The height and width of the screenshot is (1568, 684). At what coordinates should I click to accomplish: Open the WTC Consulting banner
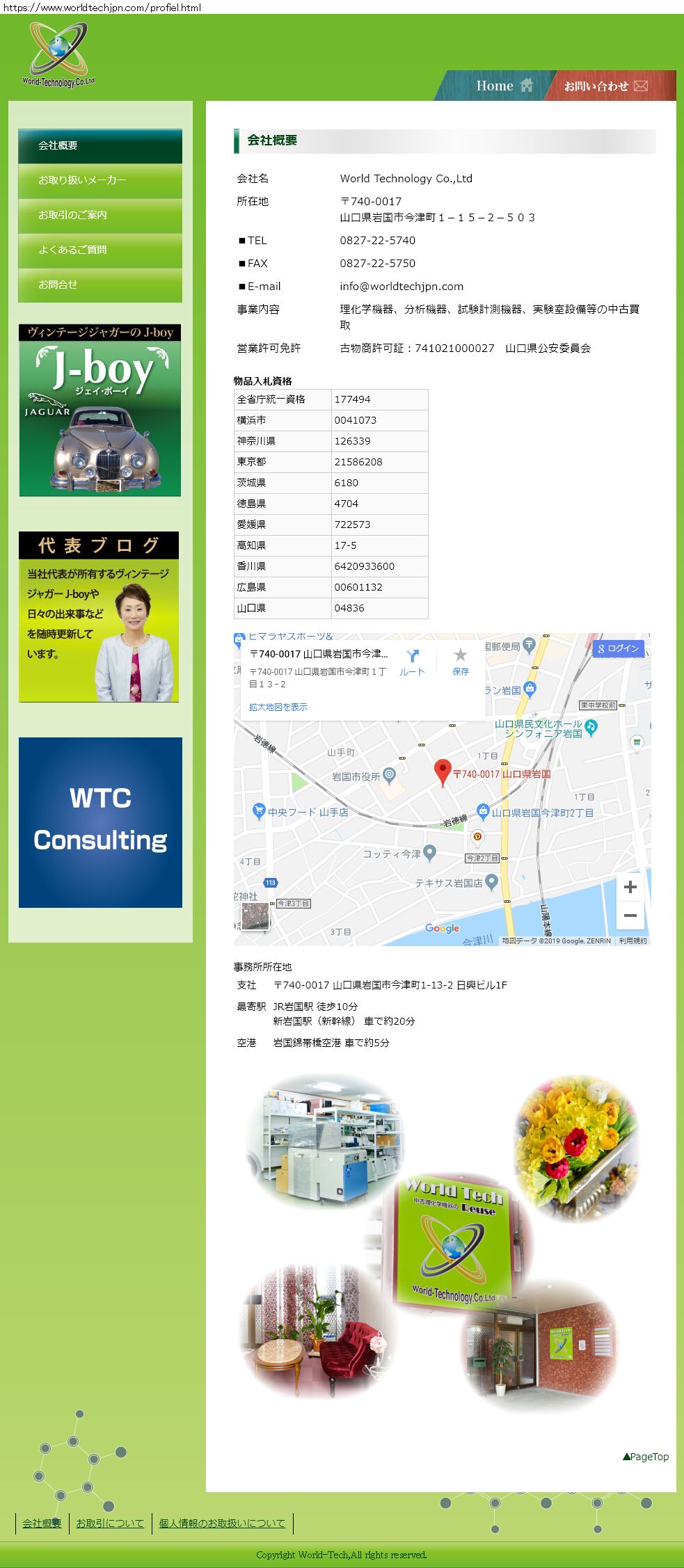pyautogui.click(x=100, y=822)
